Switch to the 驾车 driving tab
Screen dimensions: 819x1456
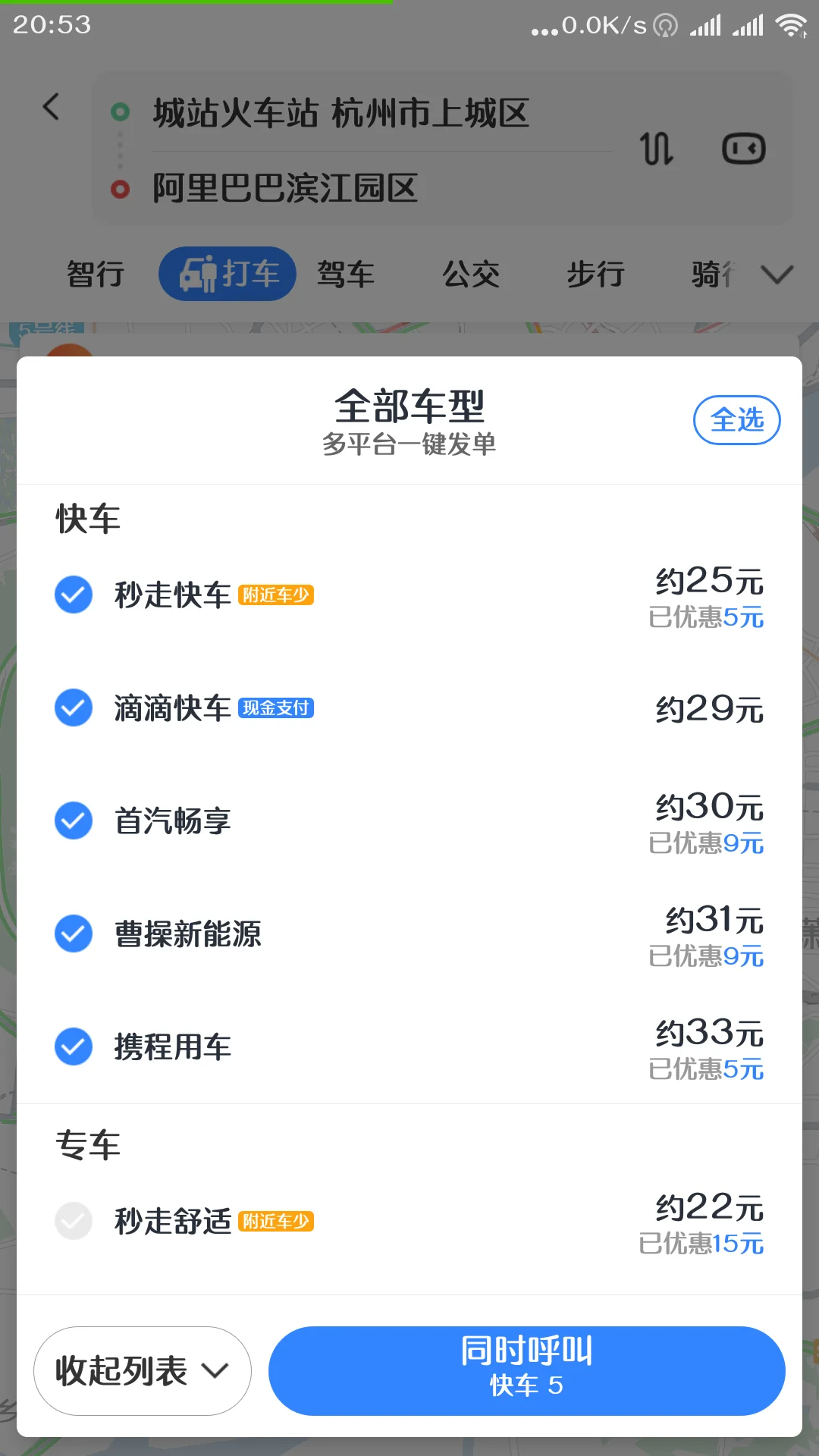pyautogui.click(x=344, y=273)
